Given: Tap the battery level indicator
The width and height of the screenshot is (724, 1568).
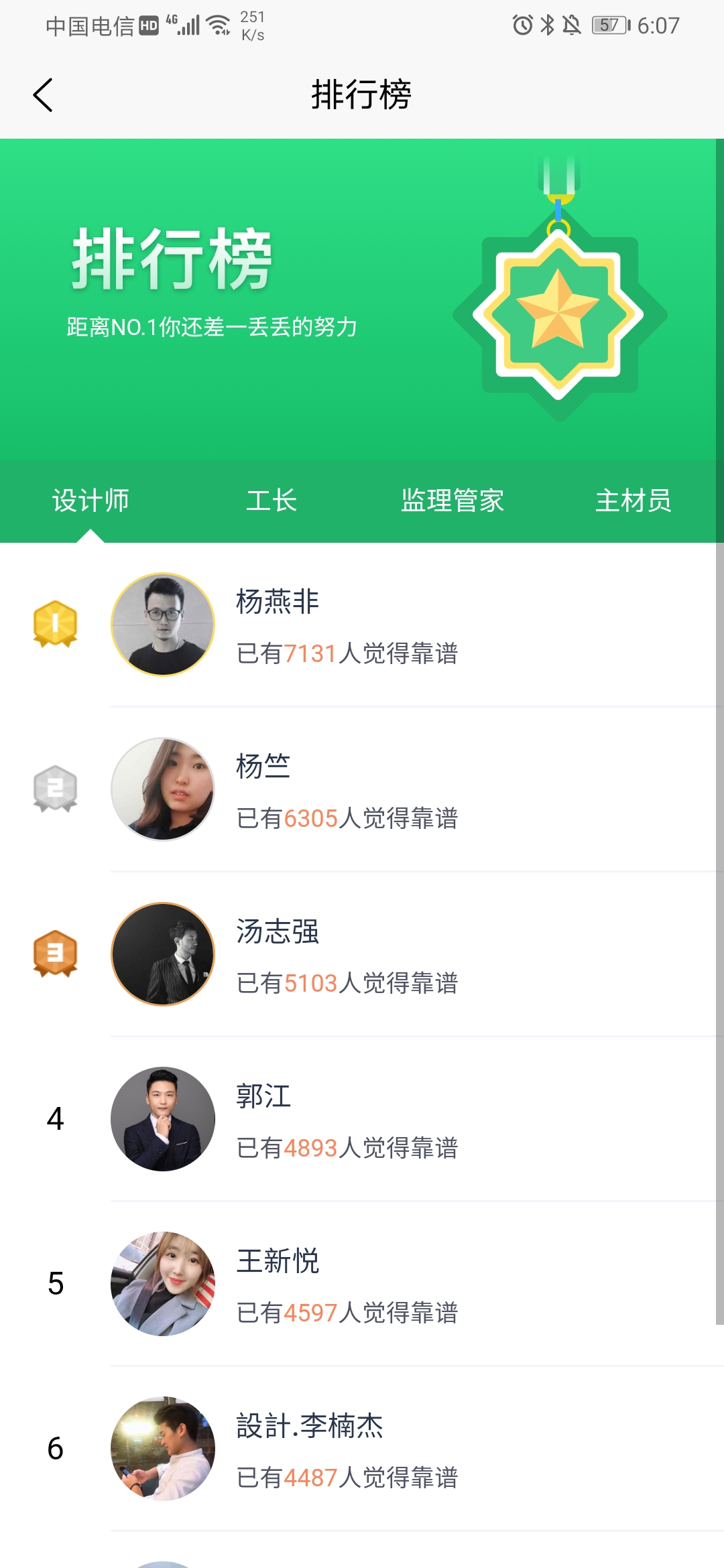Looking at the screenshot, I should click(607, 25).
